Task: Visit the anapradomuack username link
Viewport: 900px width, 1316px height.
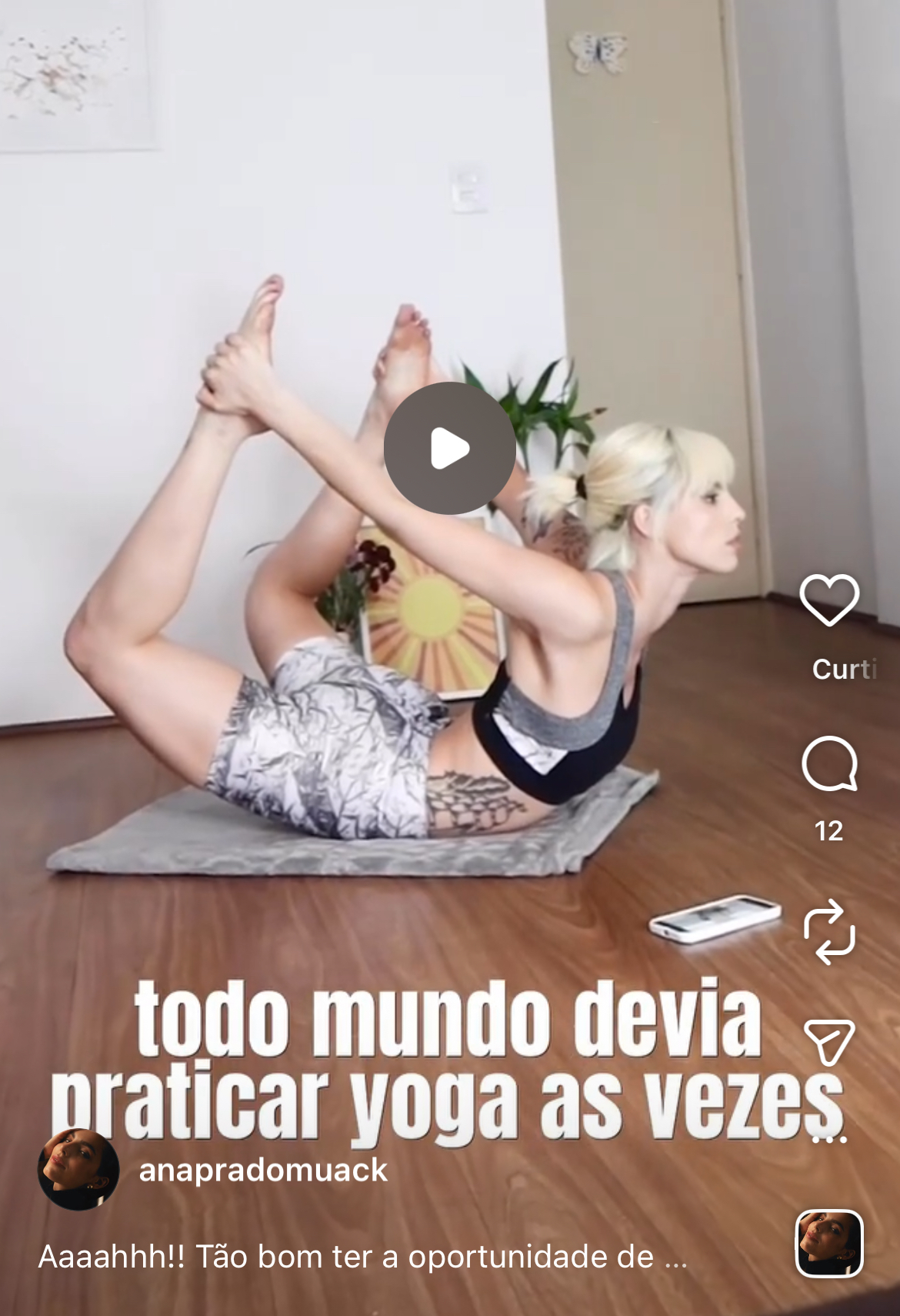Action: 263,1170
